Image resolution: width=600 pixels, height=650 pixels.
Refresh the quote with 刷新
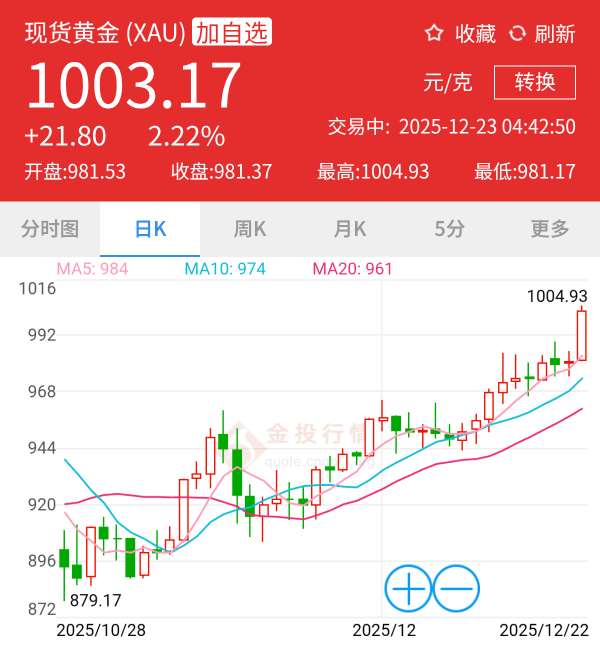click(x=542, y=33)
